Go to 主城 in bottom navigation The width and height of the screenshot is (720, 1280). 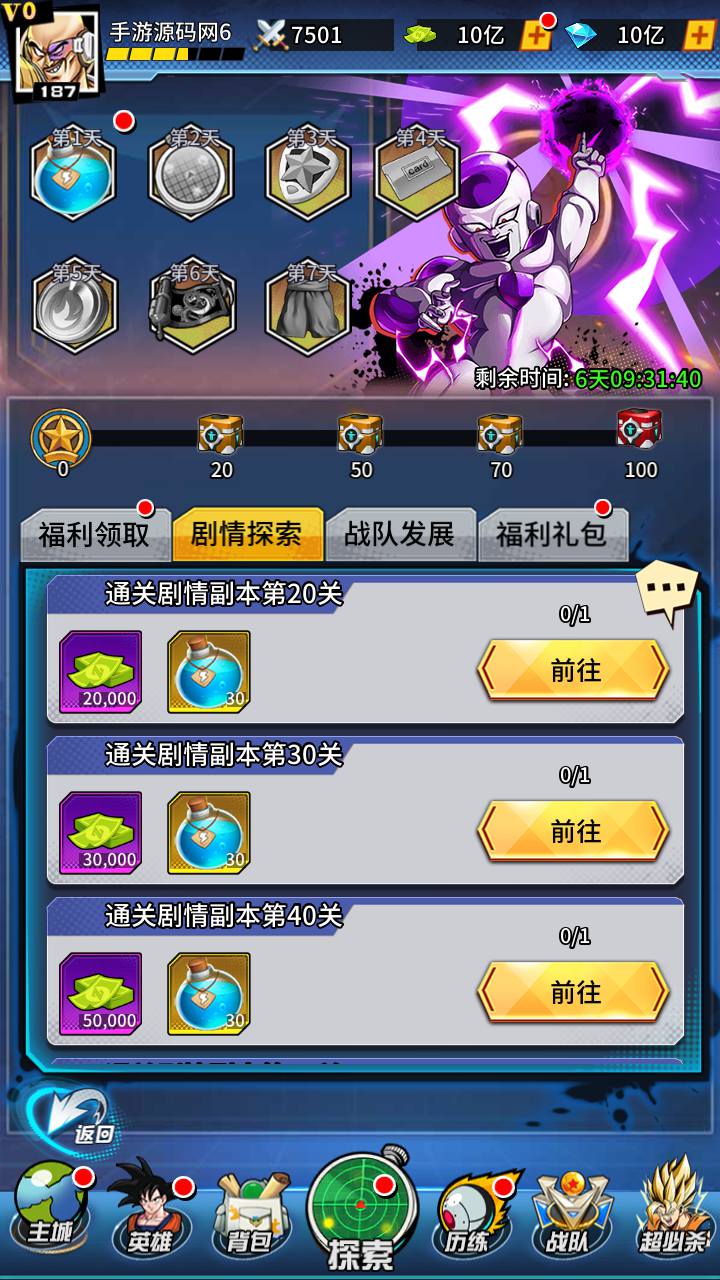coord(48,1213)
